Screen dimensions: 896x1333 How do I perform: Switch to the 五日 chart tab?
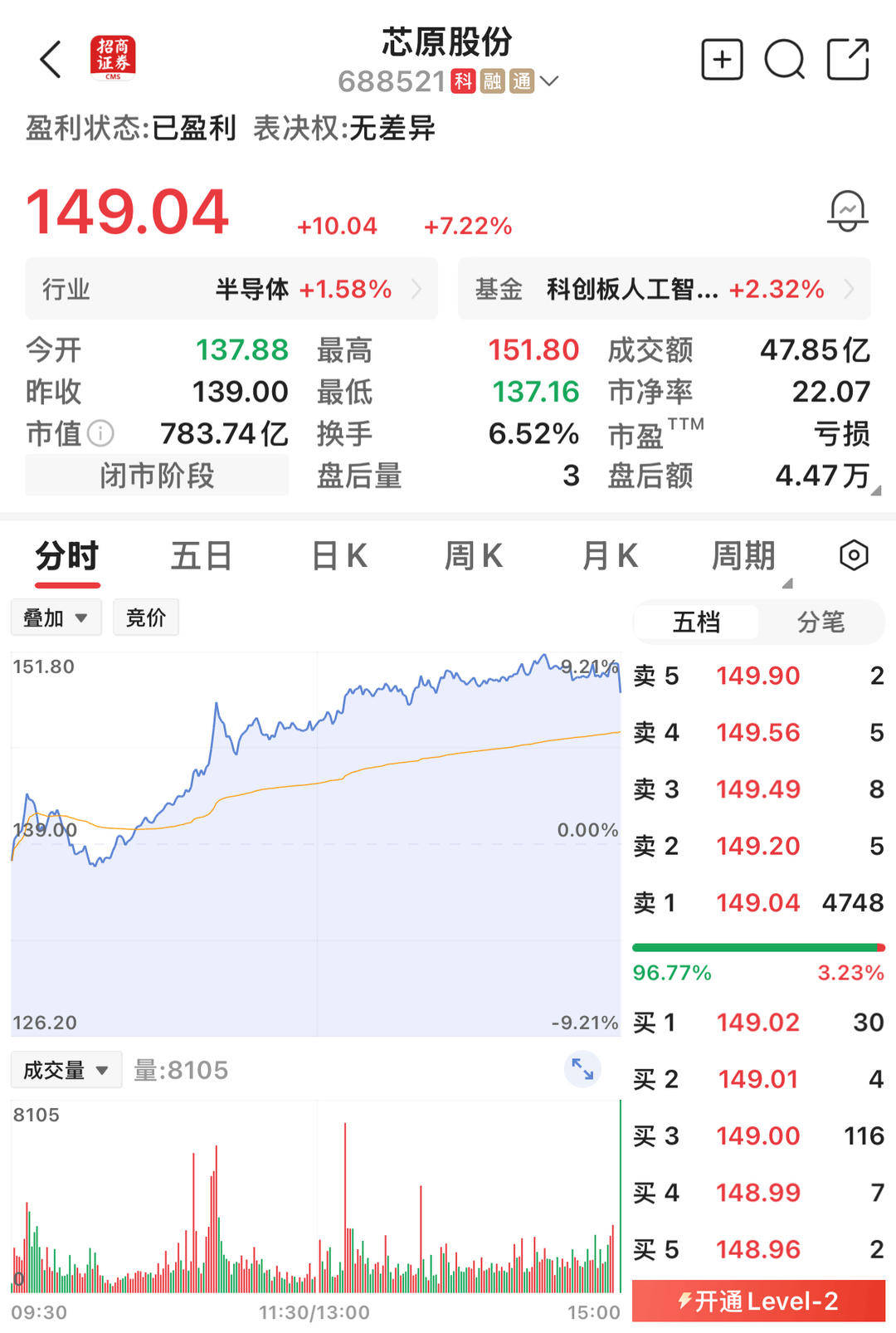point(201,556)
